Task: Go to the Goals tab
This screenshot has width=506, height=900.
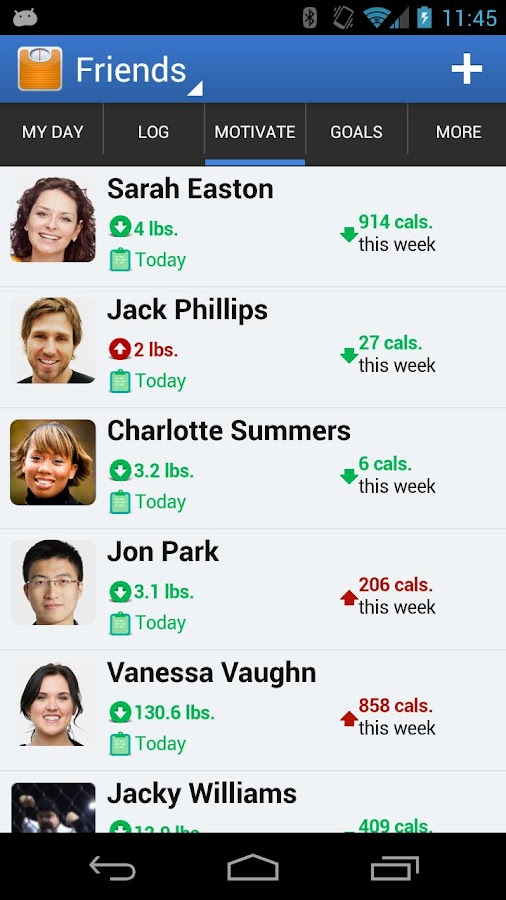Action: point(356,132)
